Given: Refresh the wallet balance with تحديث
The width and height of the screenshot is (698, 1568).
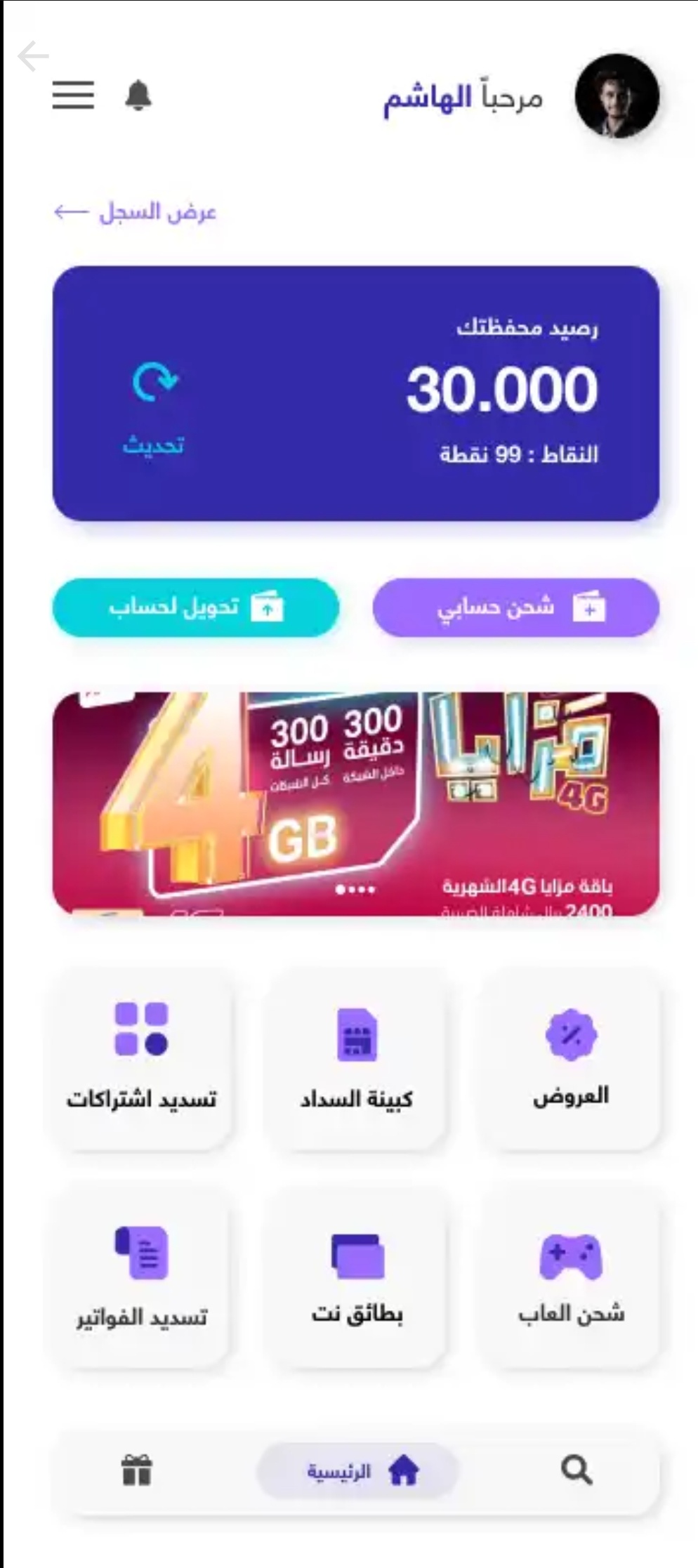Looking at the screenshot, I should (154, 407).
